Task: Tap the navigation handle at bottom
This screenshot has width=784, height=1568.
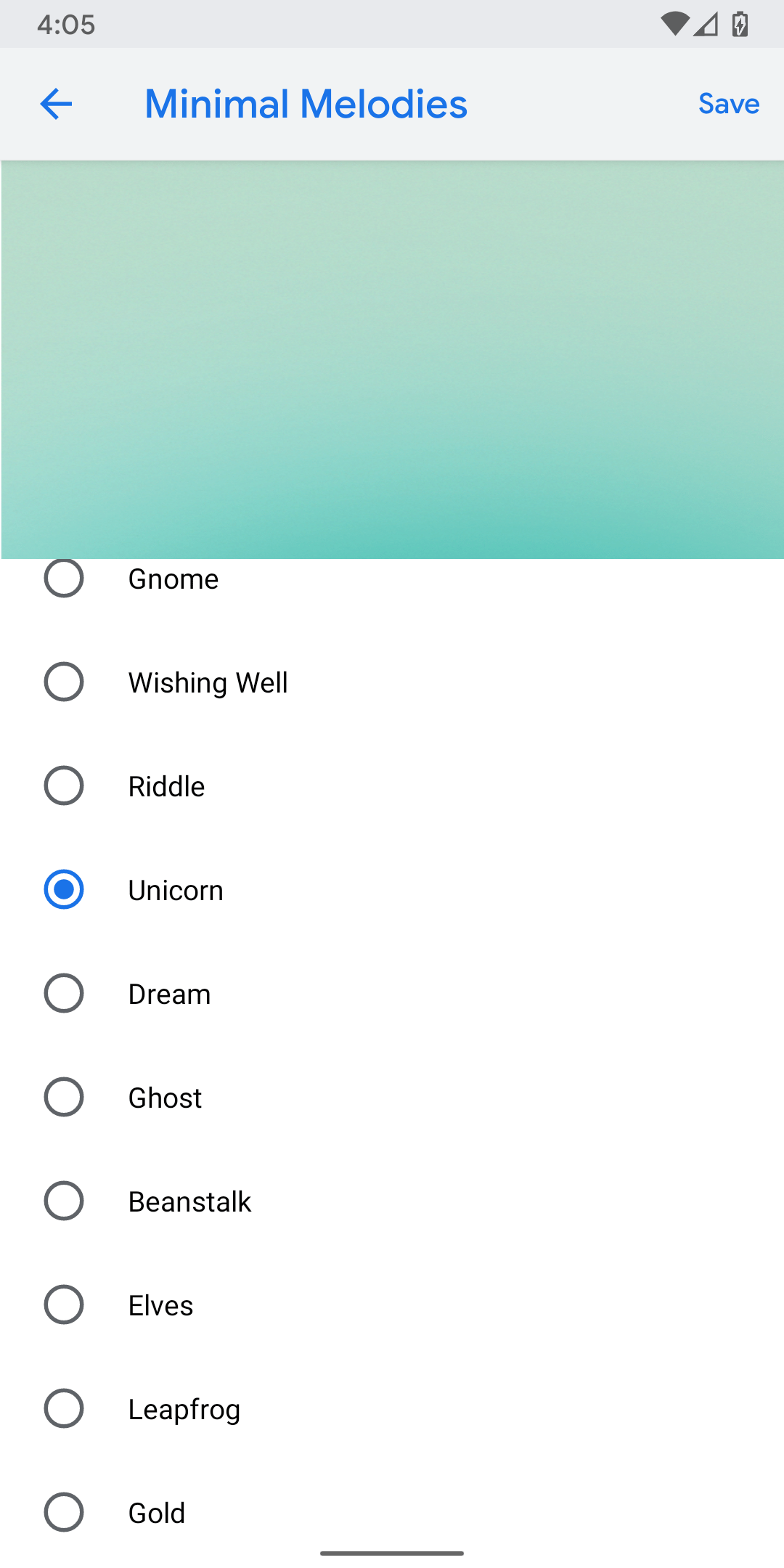Action: pyautogui.click(x=392, y=1552)
